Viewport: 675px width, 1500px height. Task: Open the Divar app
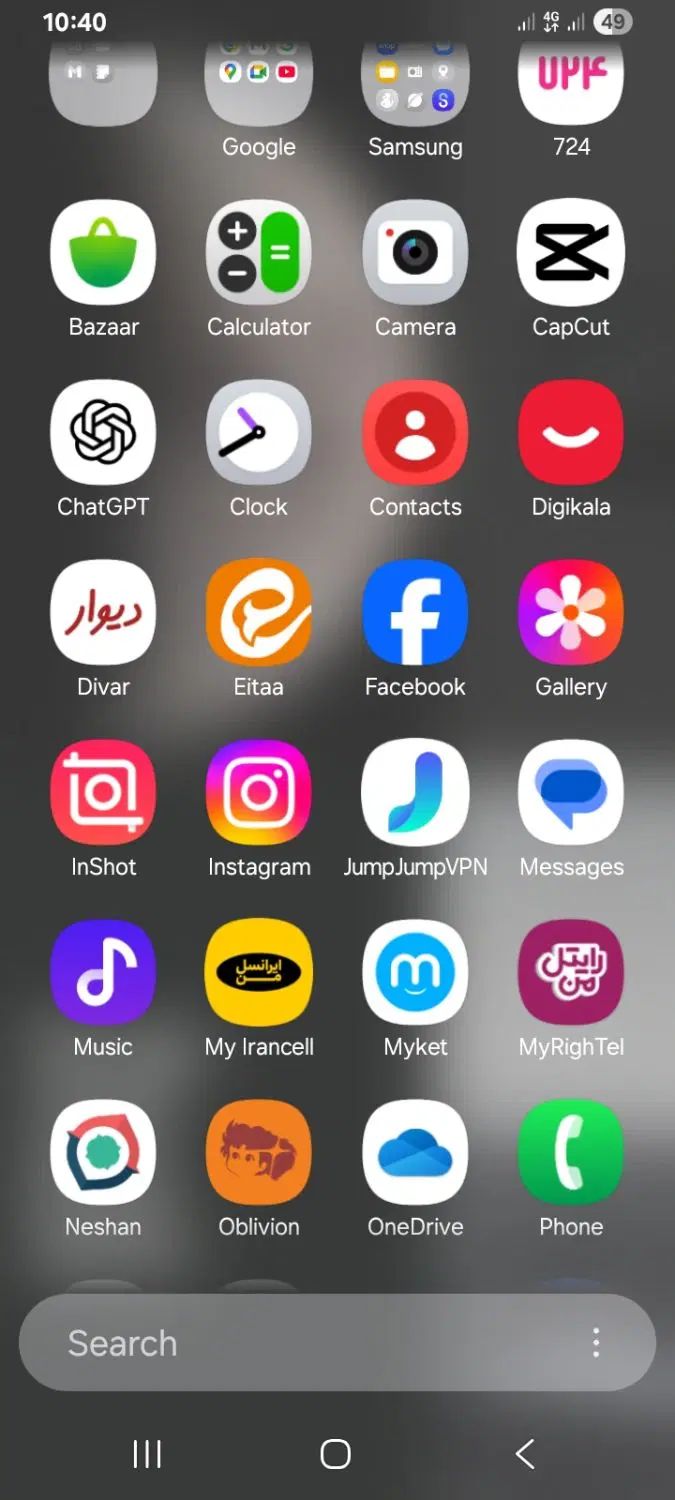[103, 613]
